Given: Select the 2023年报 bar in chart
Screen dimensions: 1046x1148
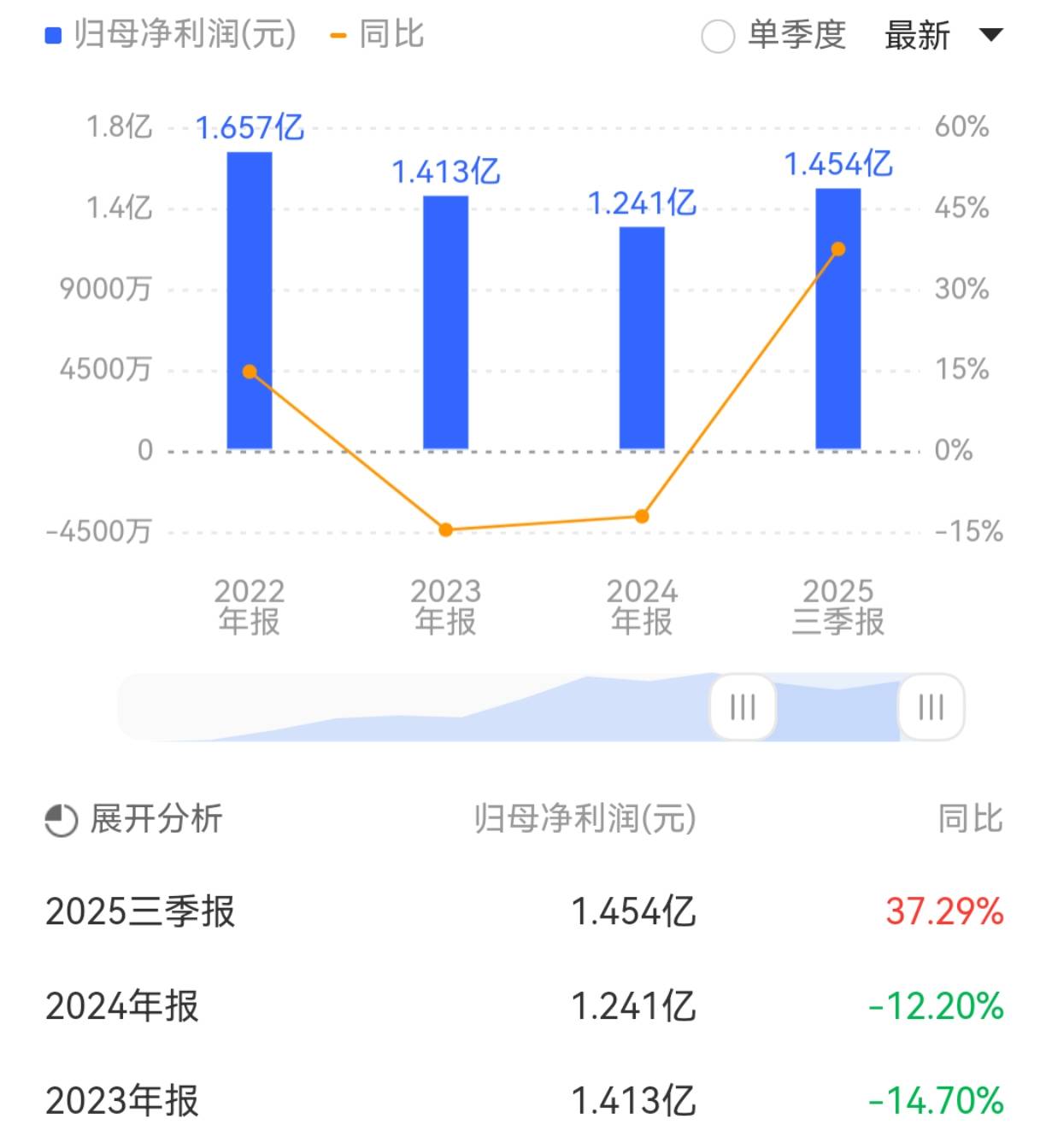Looking at the screenshot, I should point(445,323).
